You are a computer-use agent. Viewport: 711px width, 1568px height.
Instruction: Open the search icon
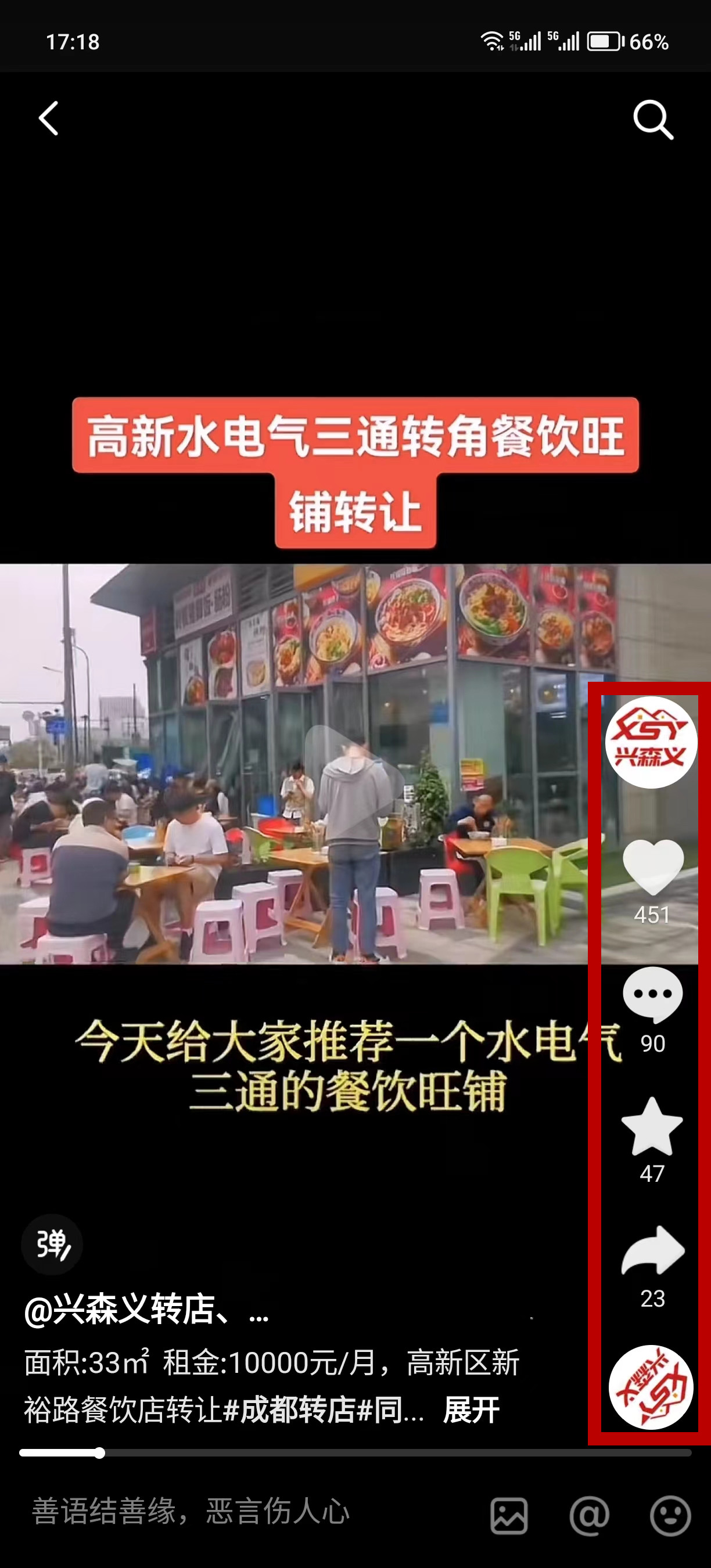coord(652,119)
